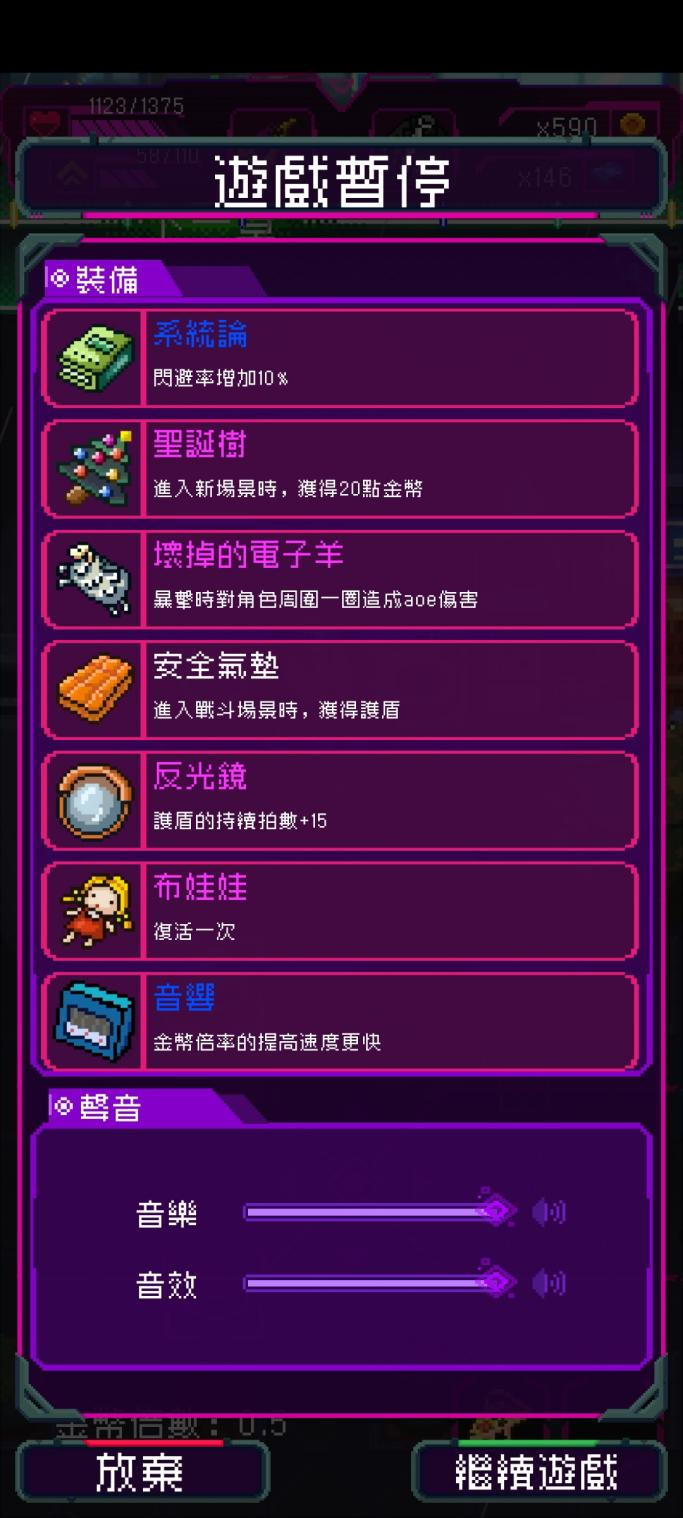Select the 音響 equipment item

340,1021
